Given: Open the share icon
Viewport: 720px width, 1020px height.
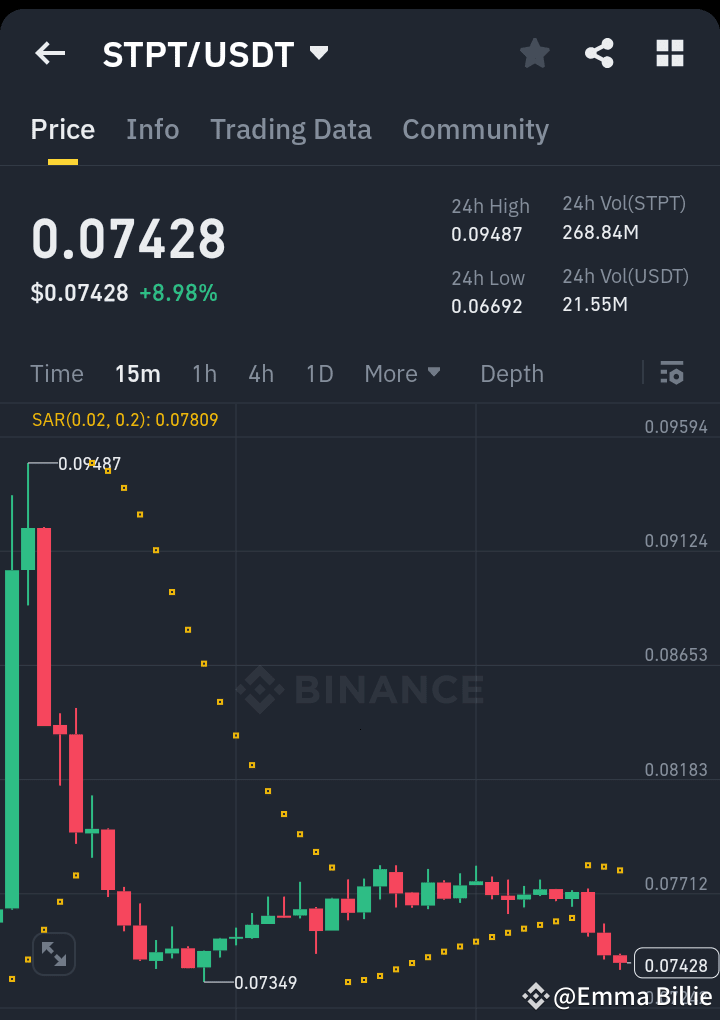Looking at the screenshot, I should click(599, 54).
